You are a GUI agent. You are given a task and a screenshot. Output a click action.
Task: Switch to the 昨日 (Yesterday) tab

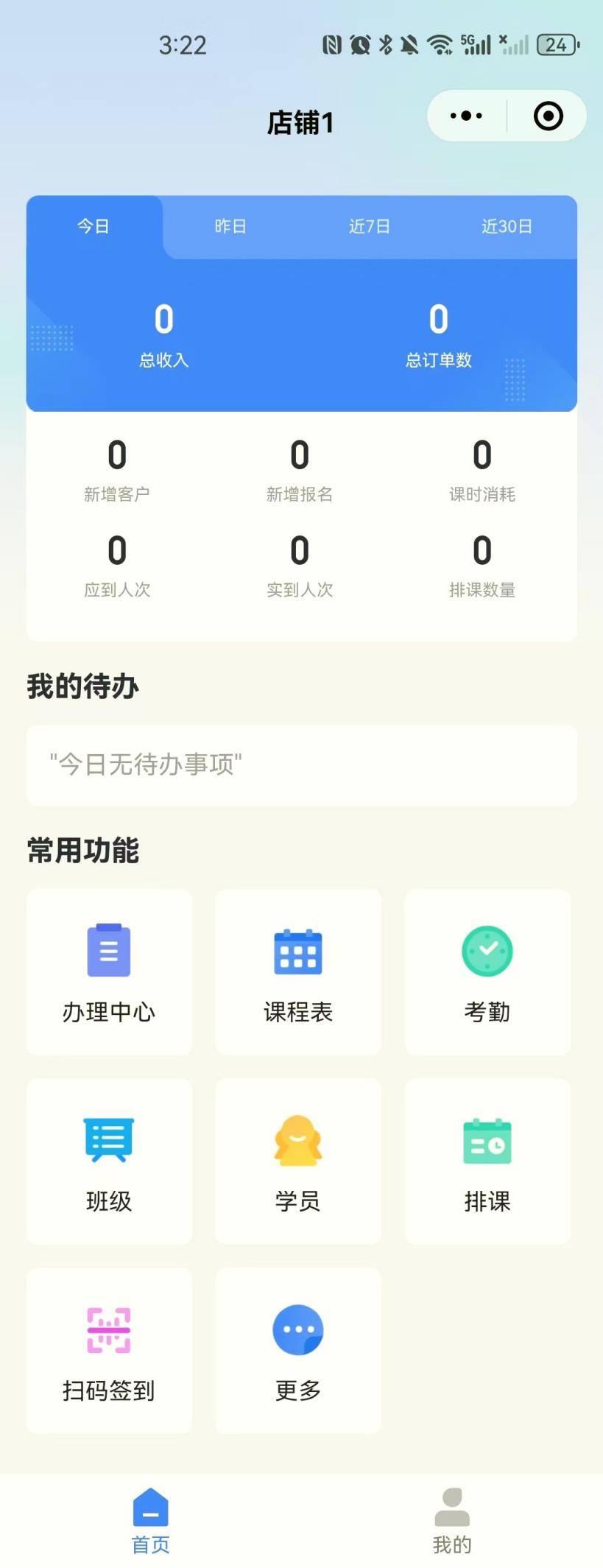[x=230, y=227]
